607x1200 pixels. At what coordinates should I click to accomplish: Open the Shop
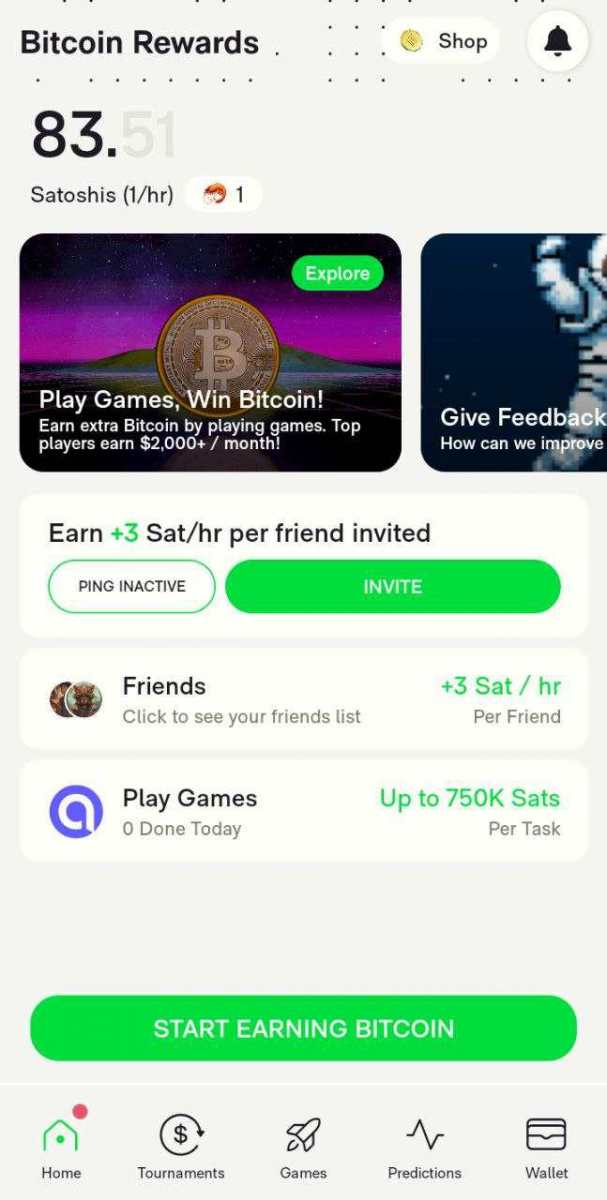pos(441,41)
